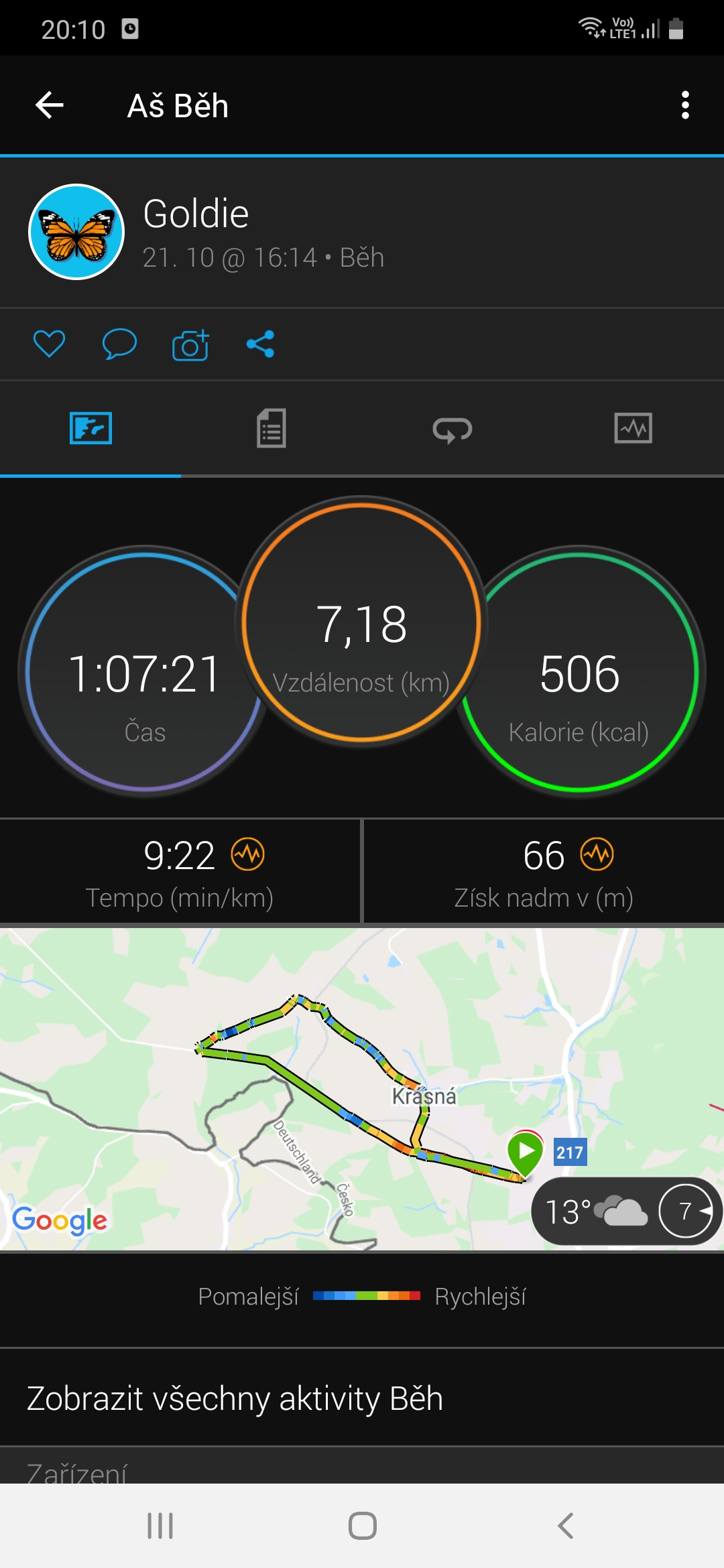Open the route map
The height and width of the screenshot is (1568, 724).
click(362, 1089)
